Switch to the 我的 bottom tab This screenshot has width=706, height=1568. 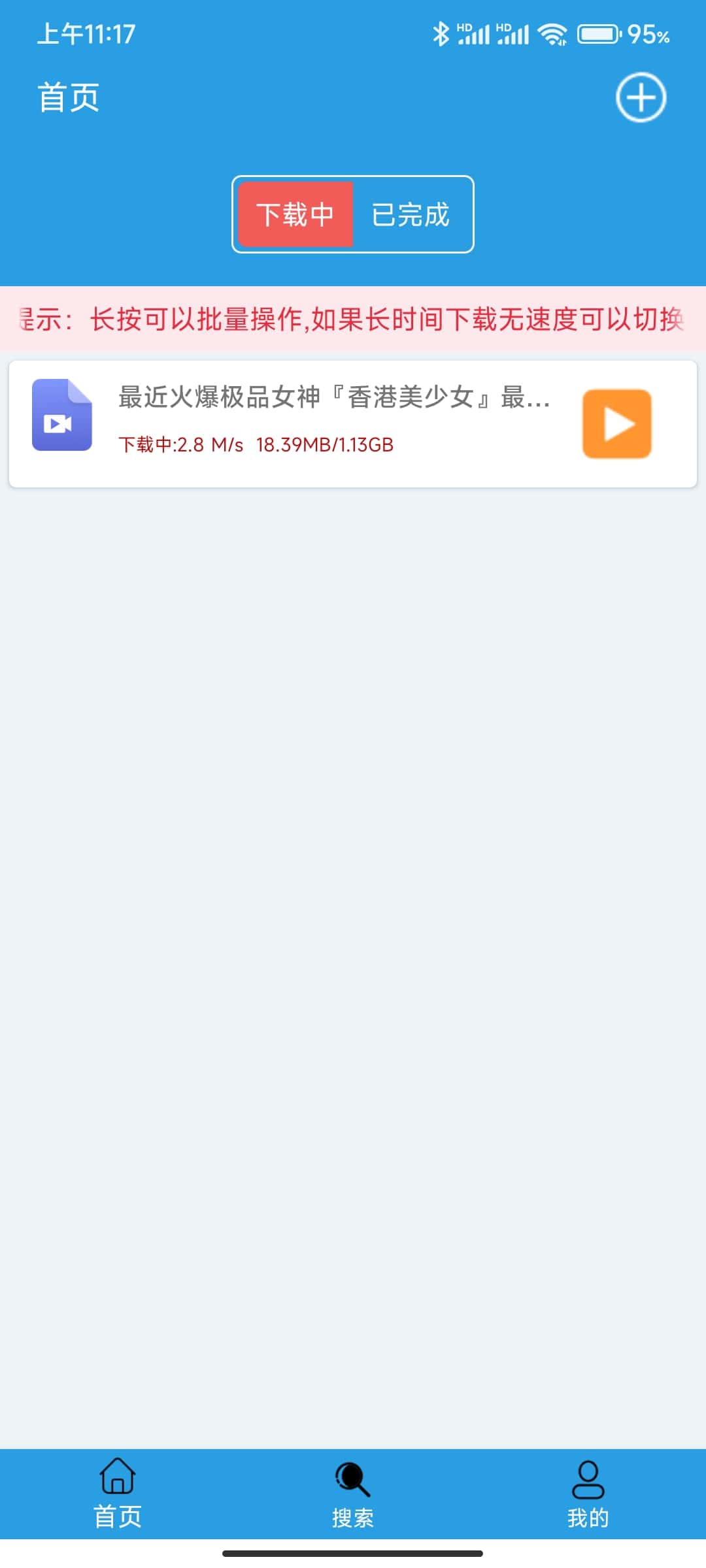pyautogui.click(x=588, y=1494)
